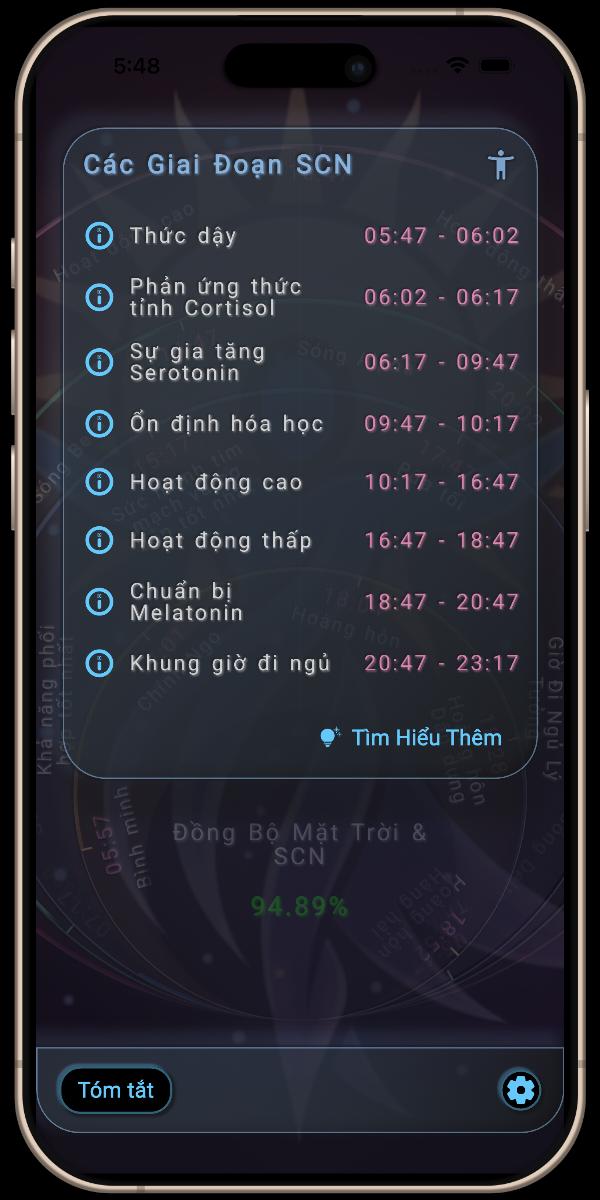Show info on Khung giờ đi ngủ
The width and height of the screenshot is (600, 1200).
pyautogui.click(x=99, y=662)
